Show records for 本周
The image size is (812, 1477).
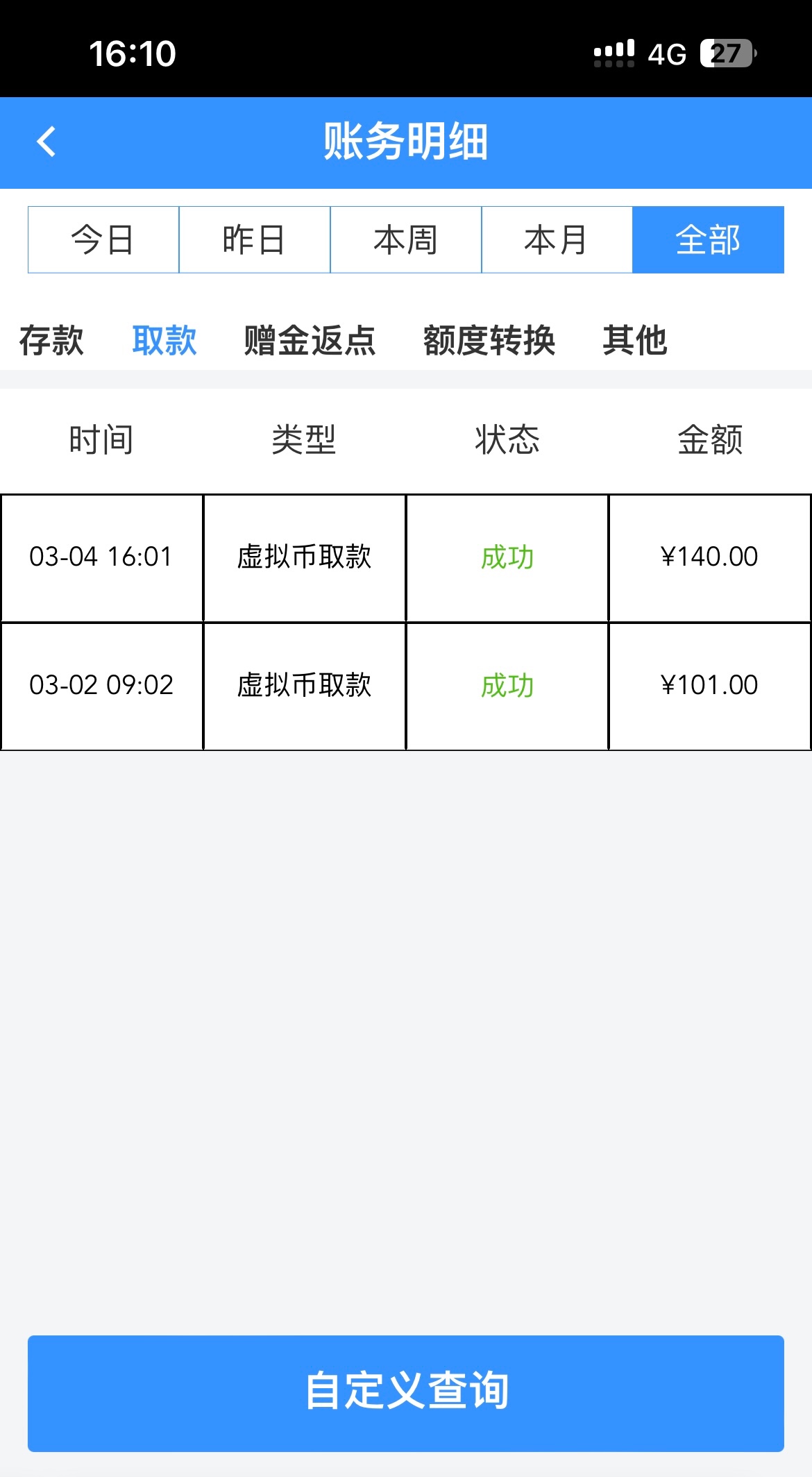pos(406,239)
